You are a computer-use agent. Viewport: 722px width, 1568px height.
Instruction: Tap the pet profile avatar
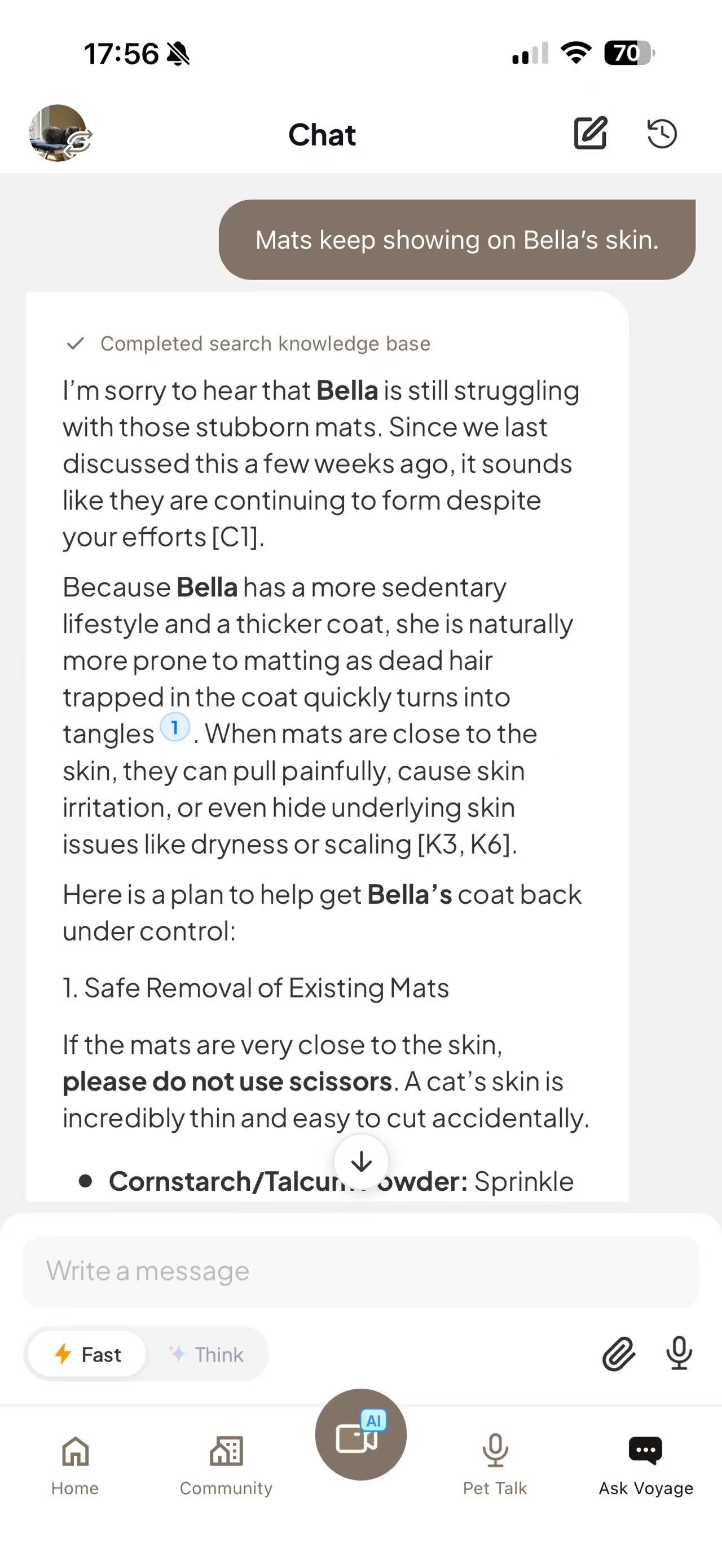click(x=59, y=133)
